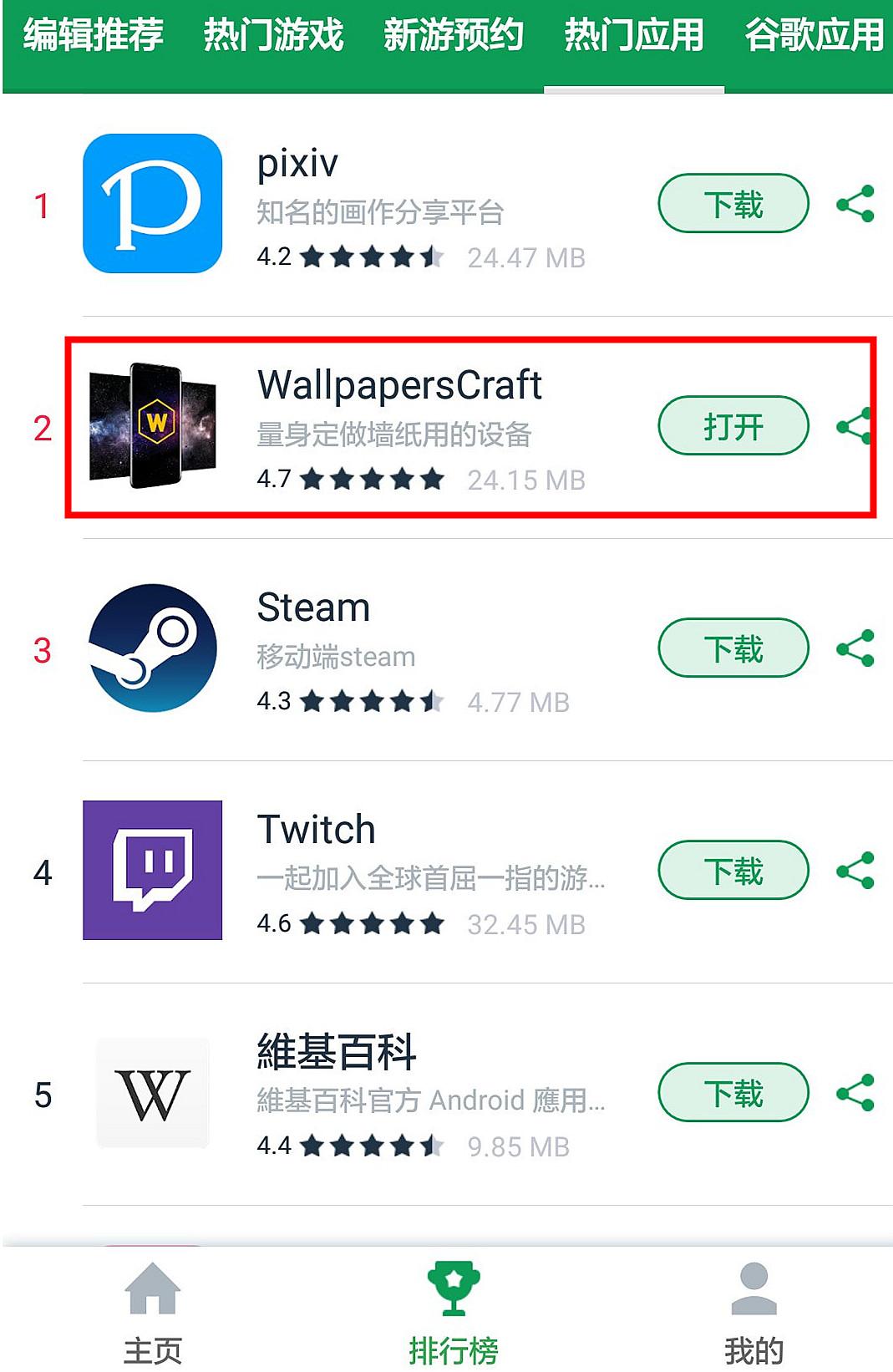The height and width of the screenshot is (1372, 893).
Task: Tap the 維基百科 Wikipedia app icon
Action: [x=153, y=1093]
